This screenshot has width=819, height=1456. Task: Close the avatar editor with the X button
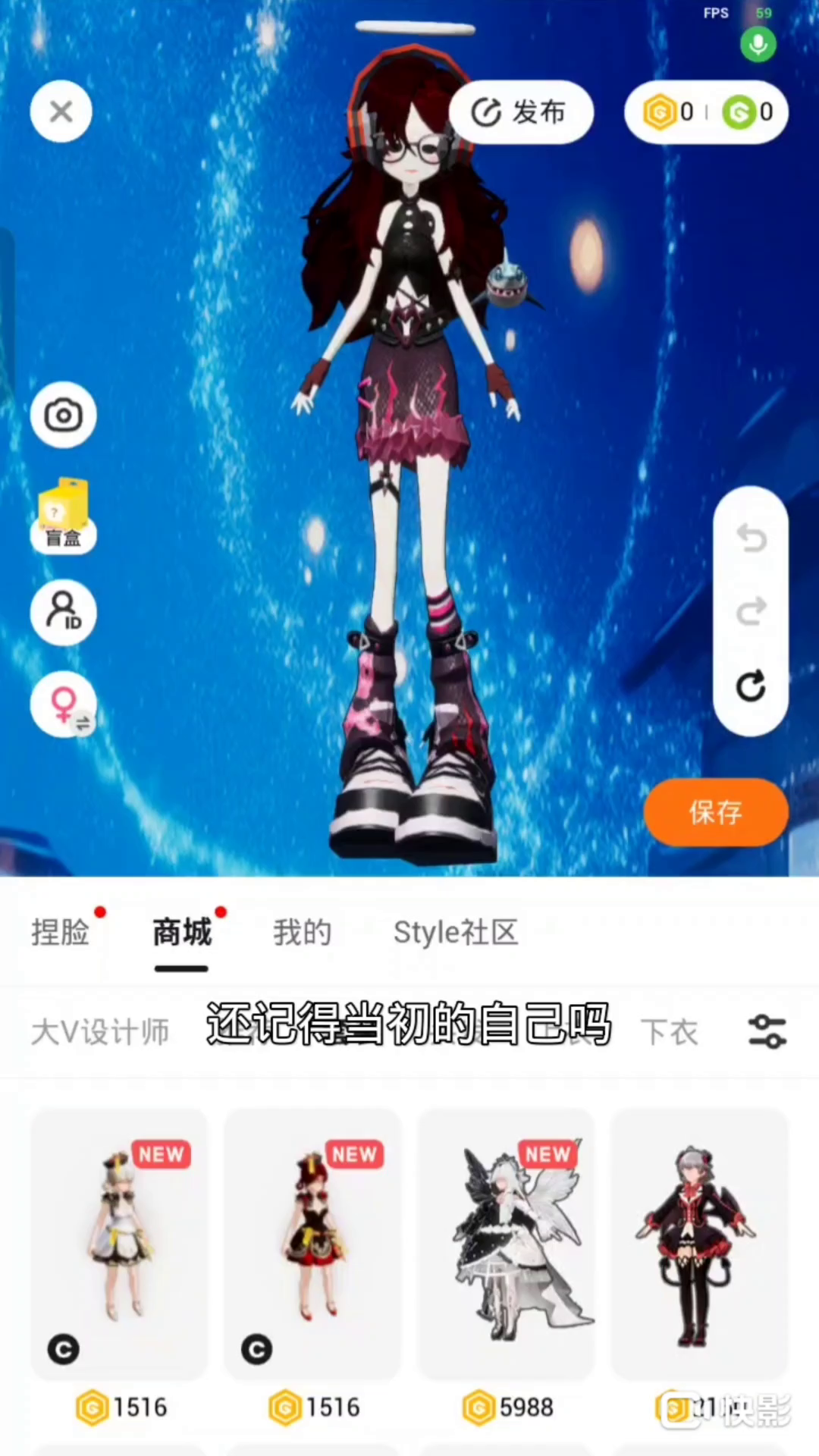point(61,112)
